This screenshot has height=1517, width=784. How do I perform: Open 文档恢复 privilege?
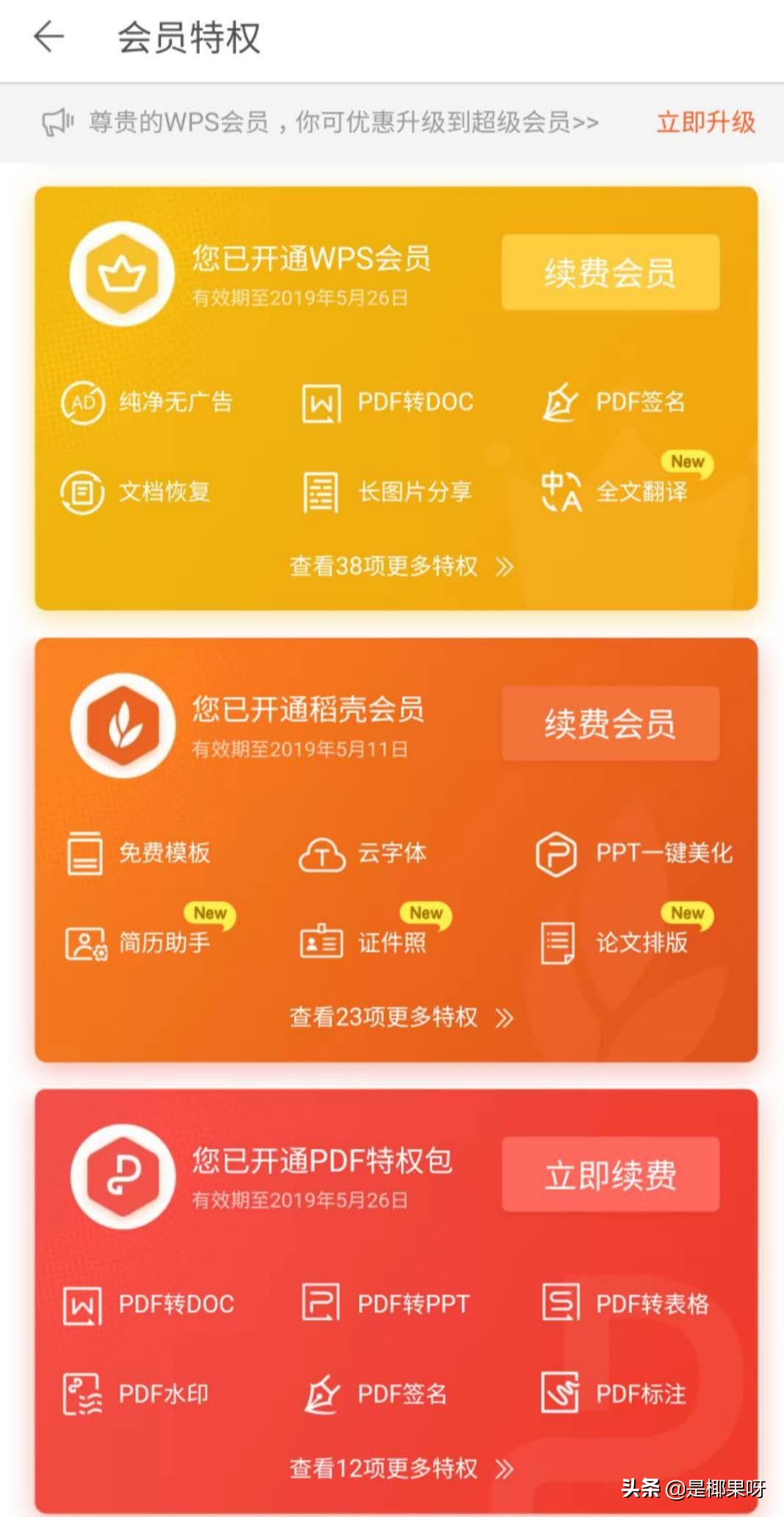click(x=137, y=492)
